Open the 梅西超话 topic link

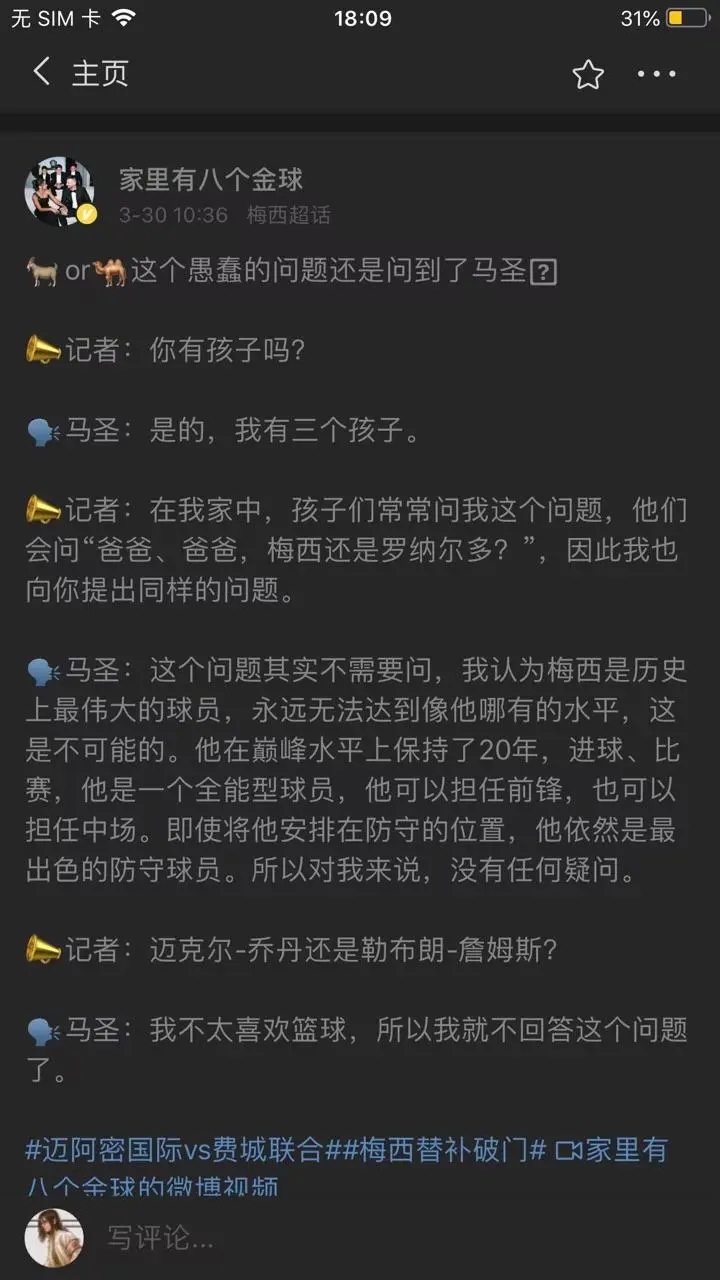(x=288, y=215)
